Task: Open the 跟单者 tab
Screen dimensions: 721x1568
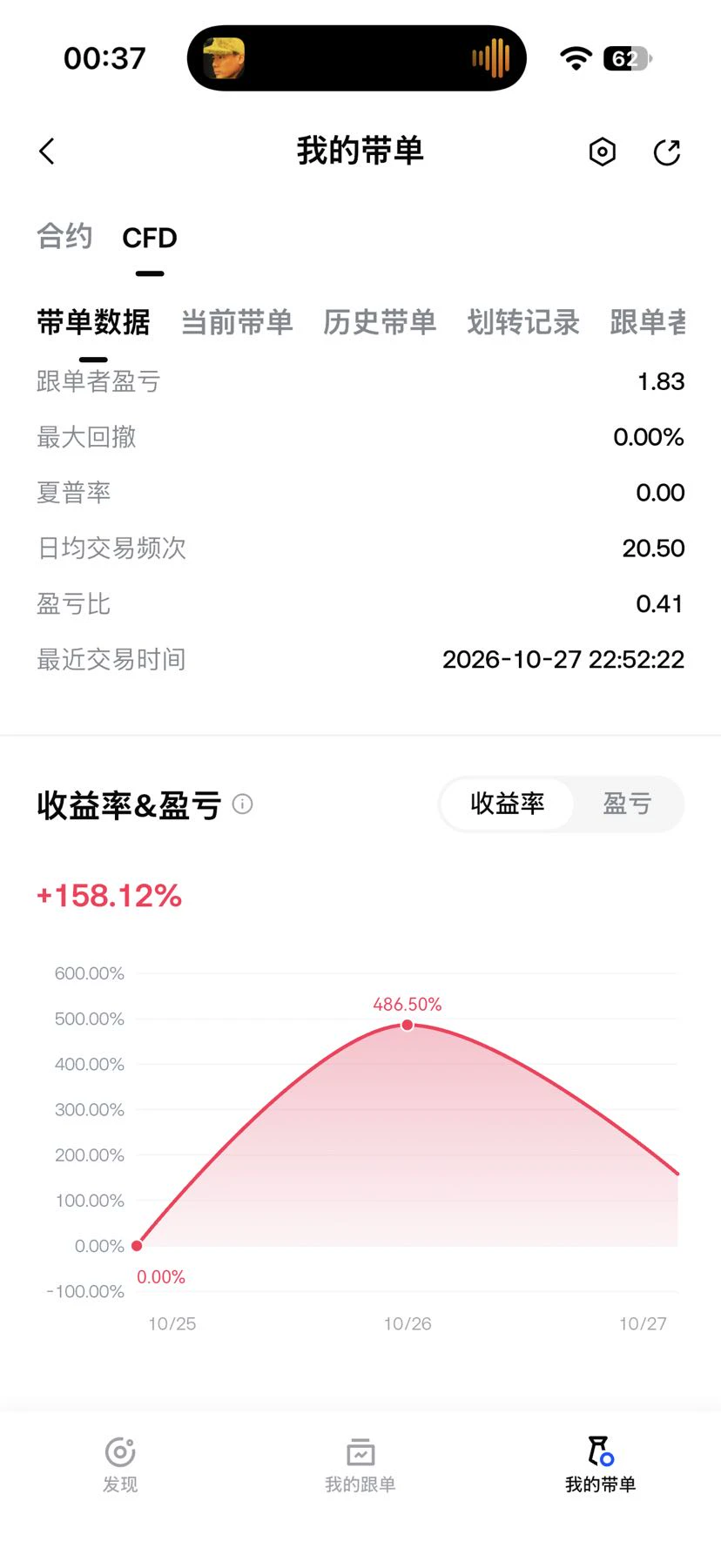Action: click(648, 322)
